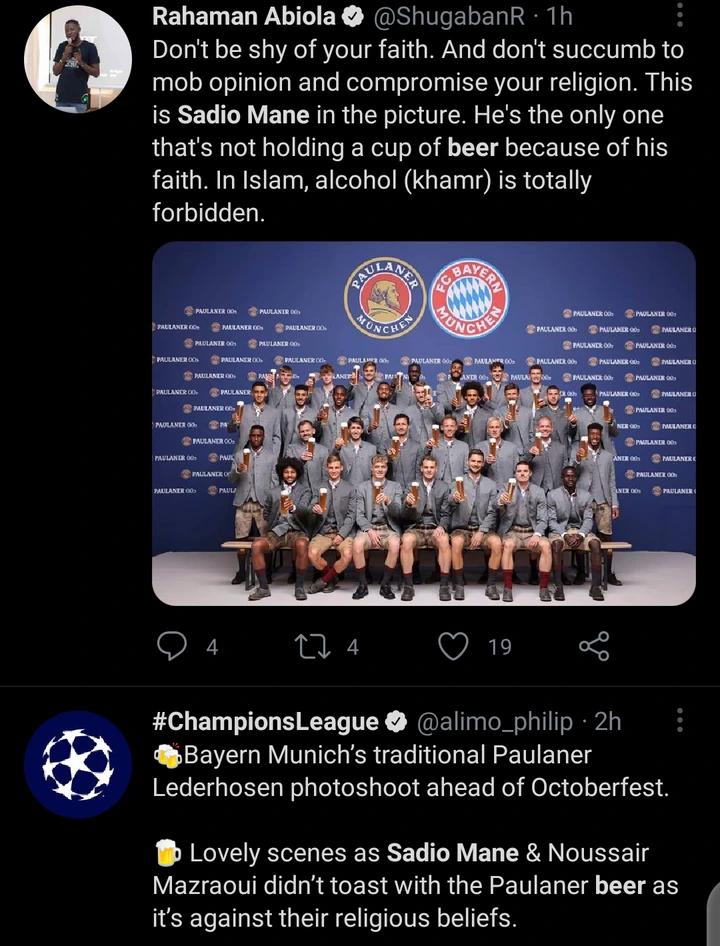Share Rahaman Abiola's tweet
This screenshot has height=946, width=720.
594,646
